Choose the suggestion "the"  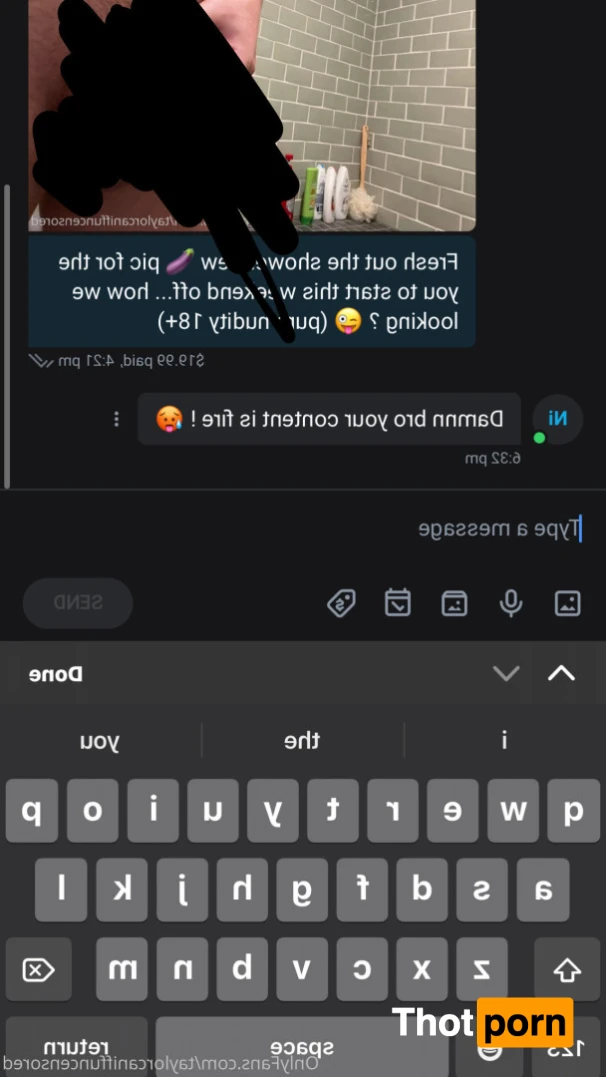pyautogui.click(x=302, y=741)
